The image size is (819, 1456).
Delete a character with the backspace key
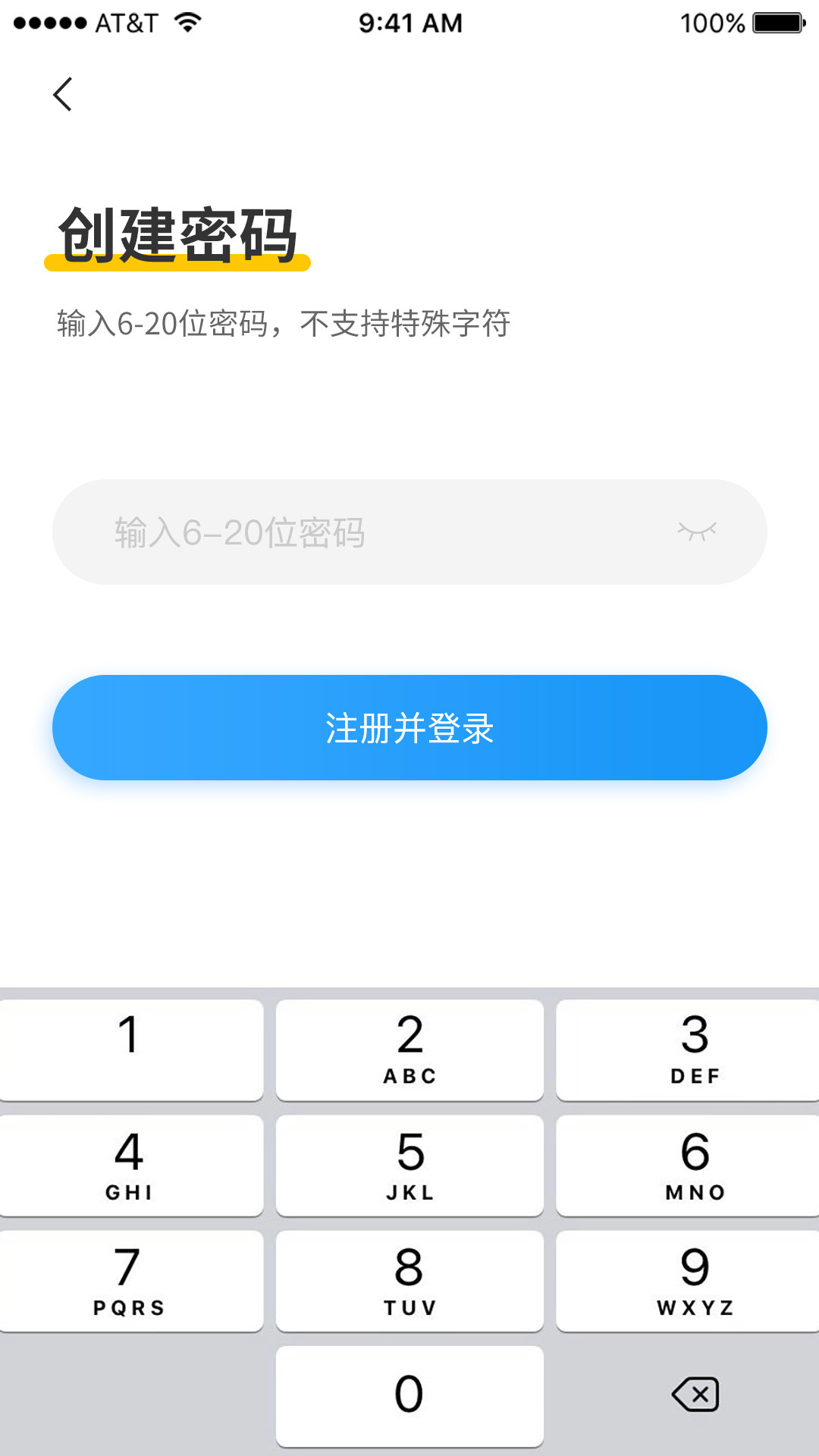695,1394
